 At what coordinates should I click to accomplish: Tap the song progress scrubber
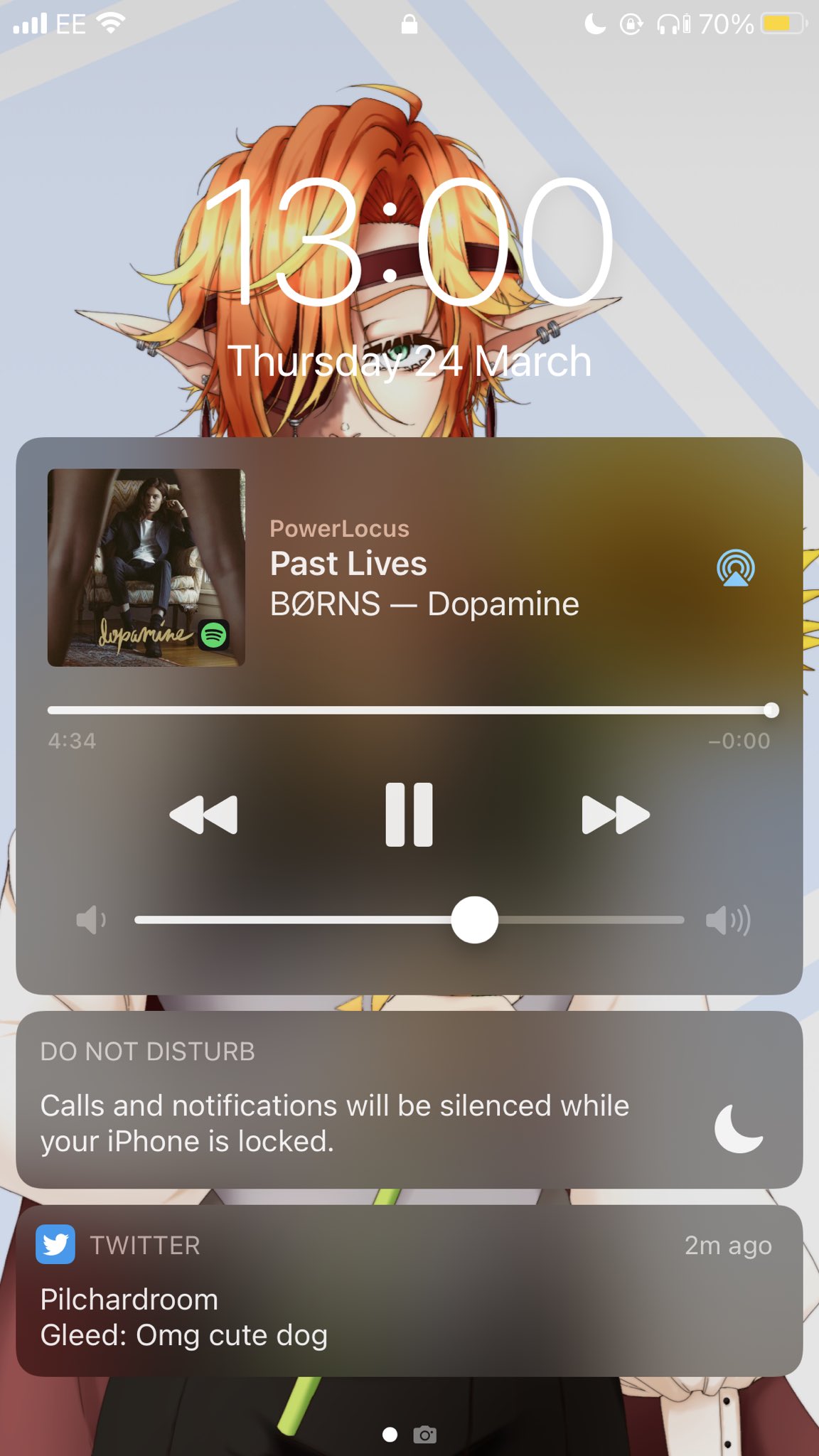point(771,710)
